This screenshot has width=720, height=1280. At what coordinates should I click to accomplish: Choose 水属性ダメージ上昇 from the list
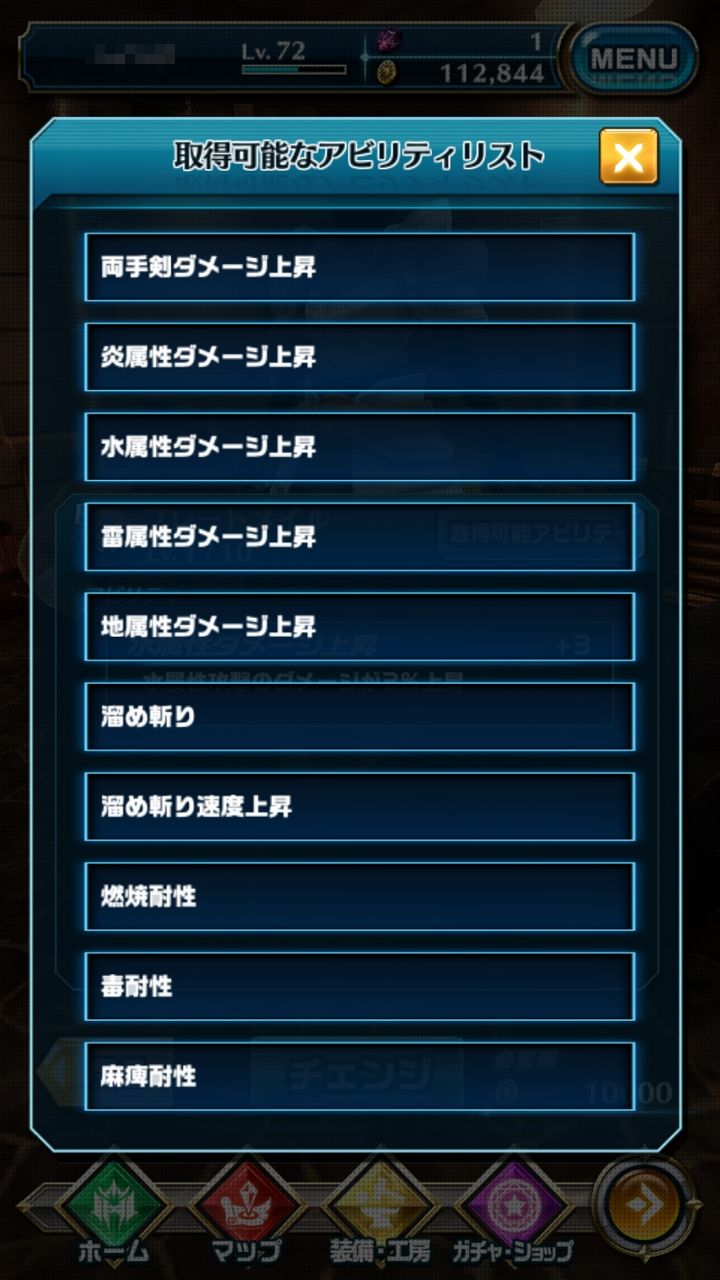coord(359,447)
